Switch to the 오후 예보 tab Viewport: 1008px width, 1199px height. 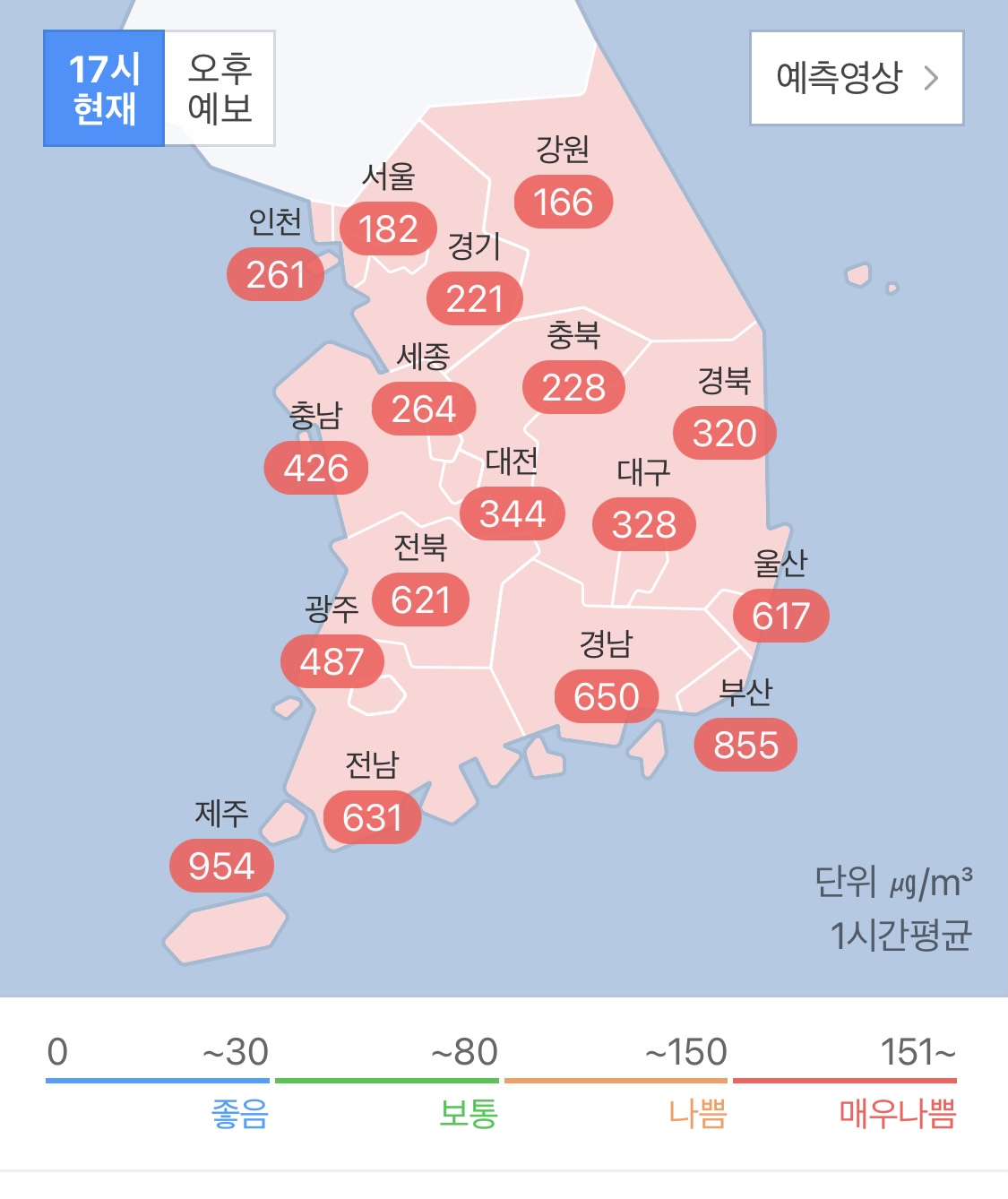[220, 88]
